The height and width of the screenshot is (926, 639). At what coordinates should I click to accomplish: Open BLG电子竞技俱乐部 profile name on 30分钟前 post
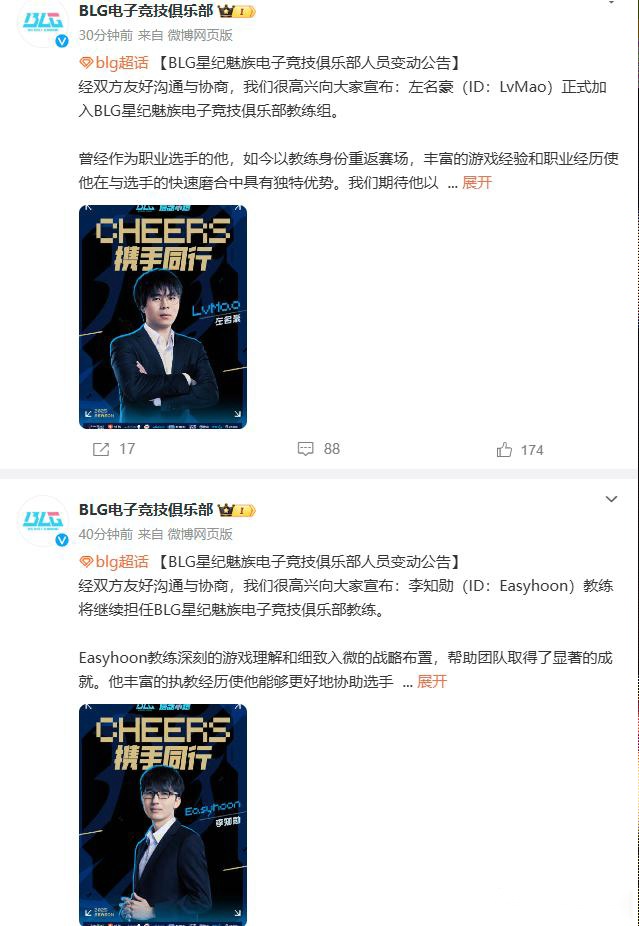[146, 11]
